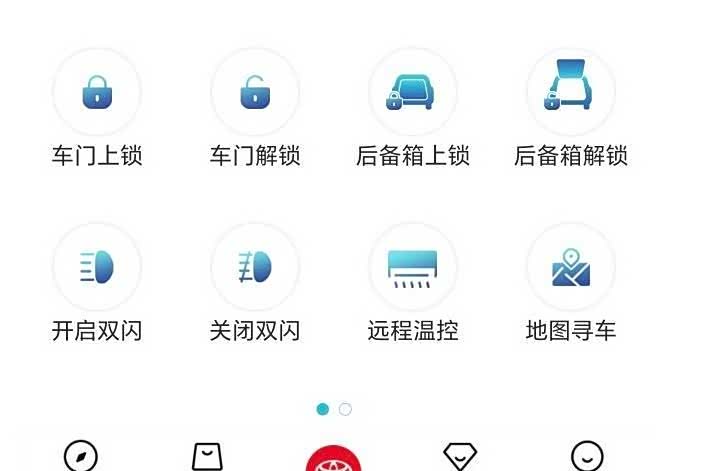Open the center Toyota logo tab
Screen dimensions: 702x471
click(x=333, y=460)
